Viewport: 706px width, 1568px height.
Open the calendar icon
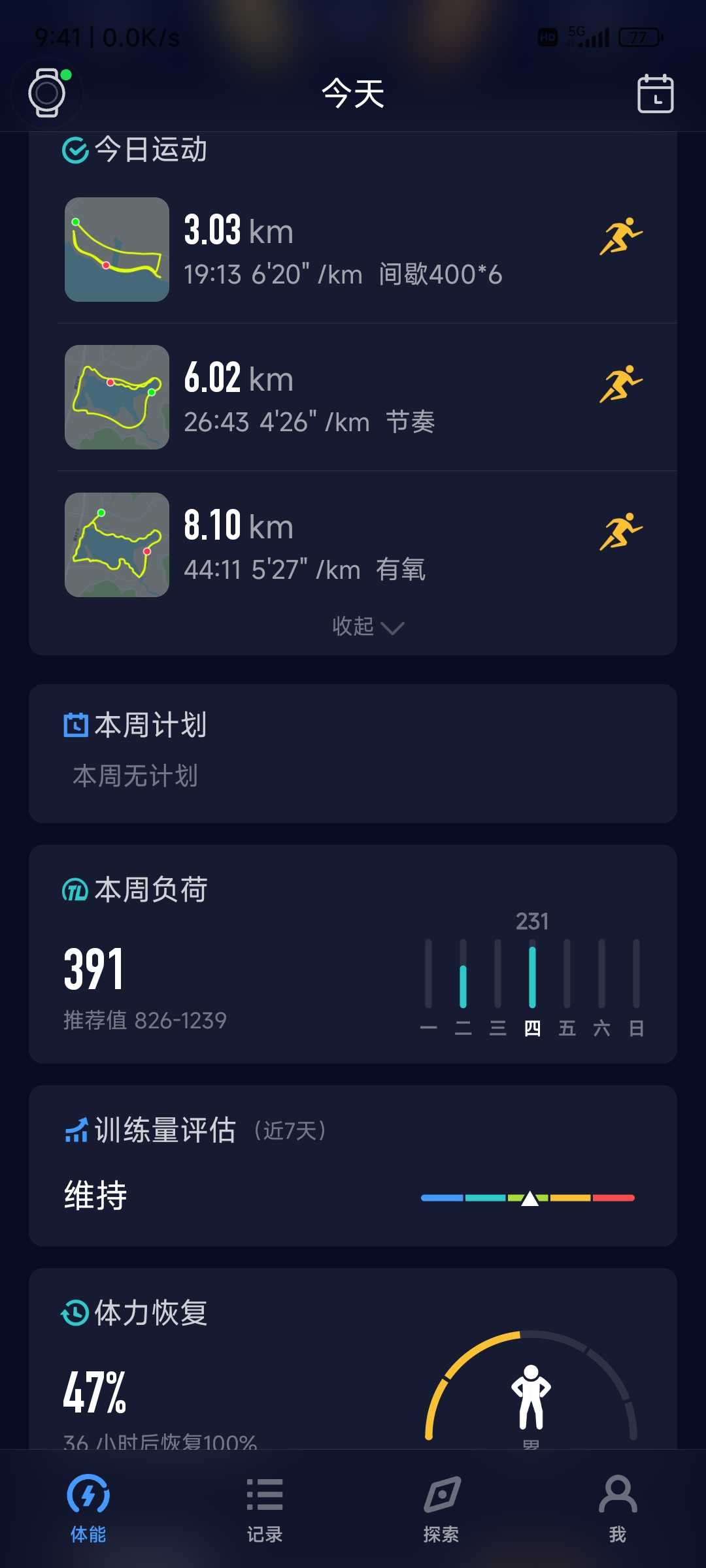coord(655,93)
